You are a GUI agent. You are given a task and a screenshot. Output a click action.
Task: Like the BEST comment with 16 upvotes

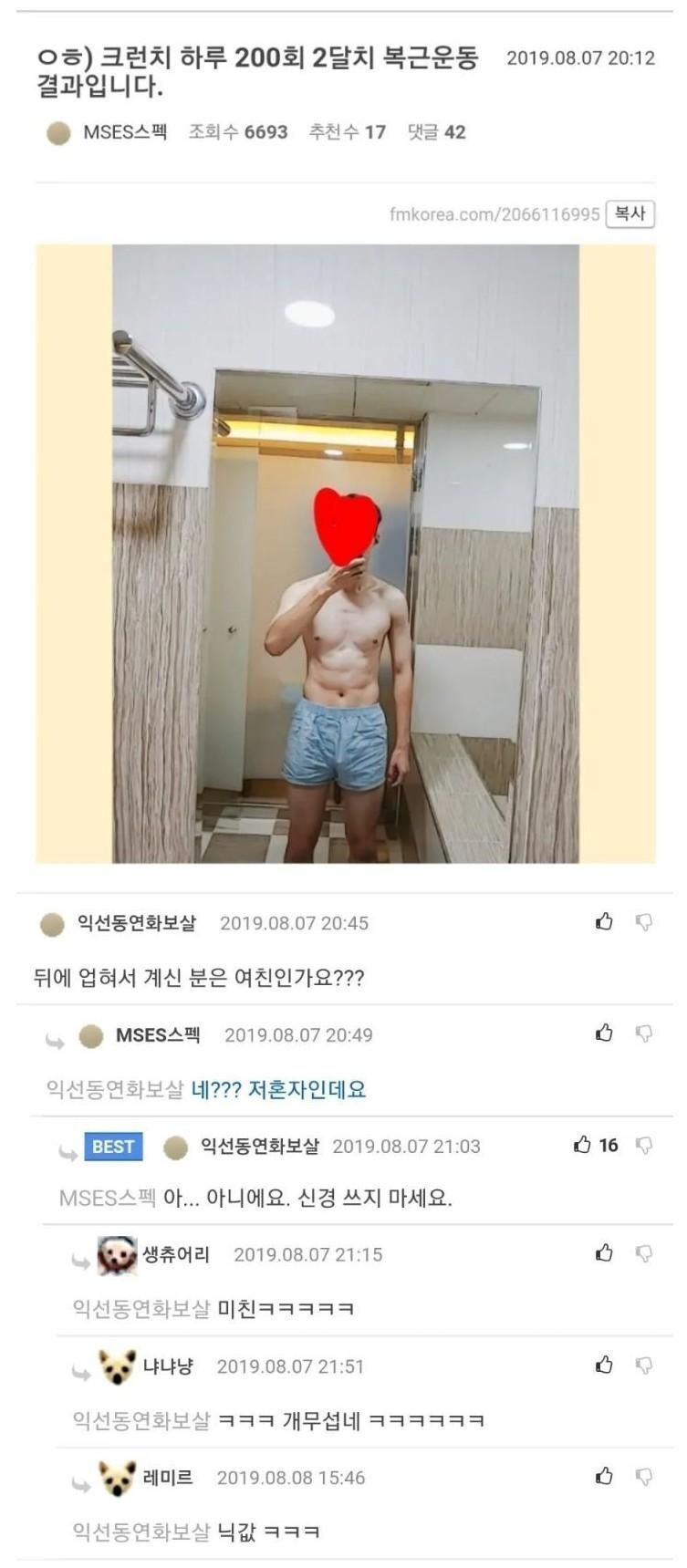click(583, 1144)
